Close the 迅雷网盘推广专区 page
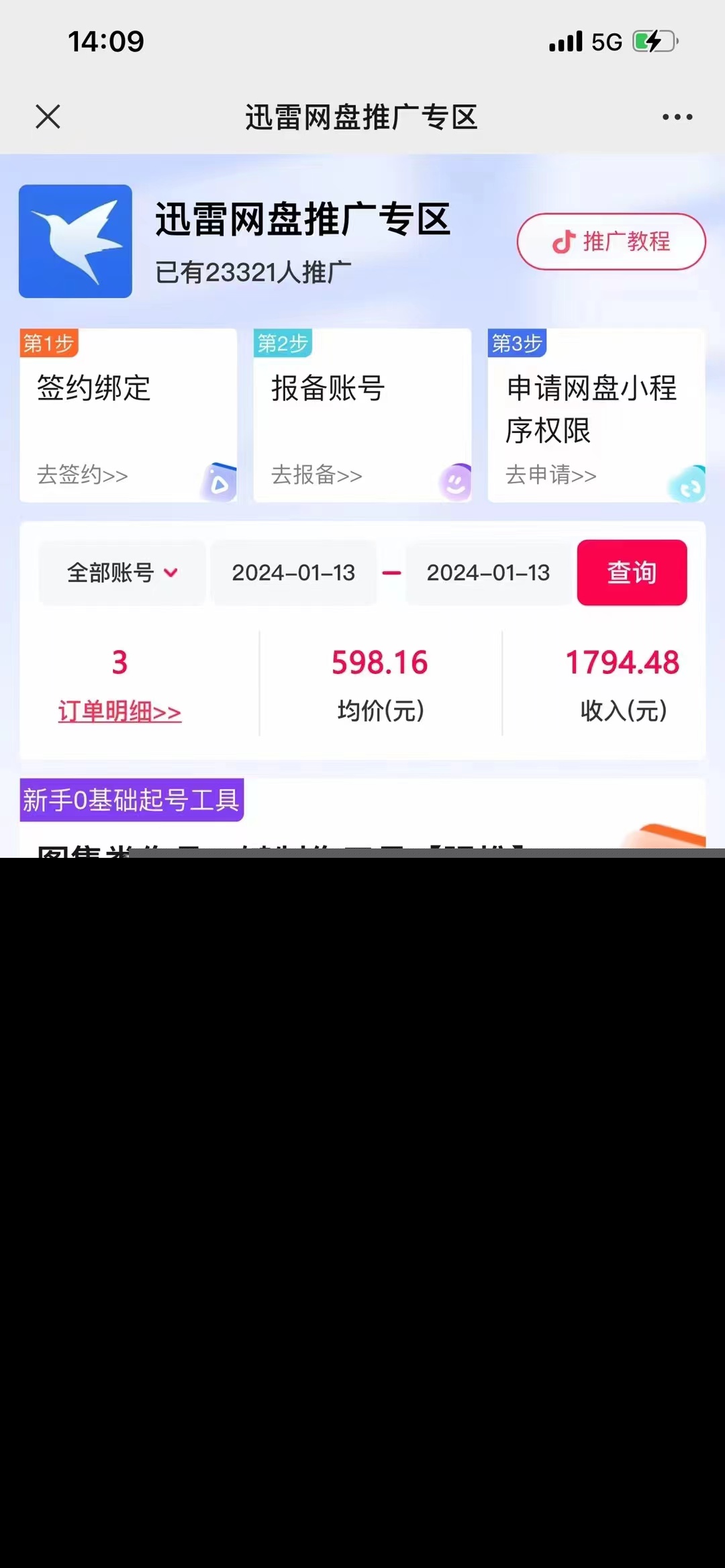Screen dimensions: 725x1568 click(x=48, y=116)
